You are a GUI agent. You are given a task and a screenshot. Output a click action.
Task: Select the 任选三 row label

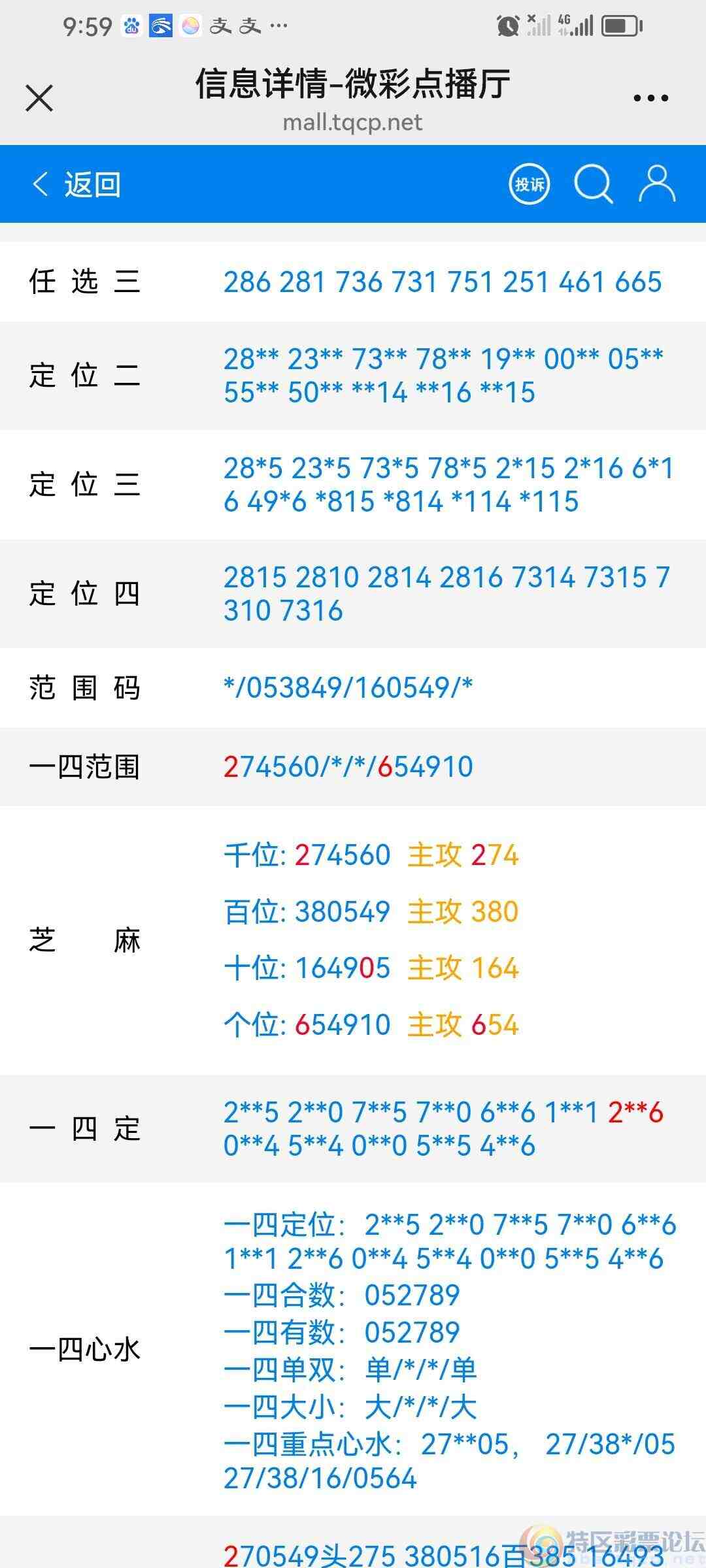click(85, 282)
